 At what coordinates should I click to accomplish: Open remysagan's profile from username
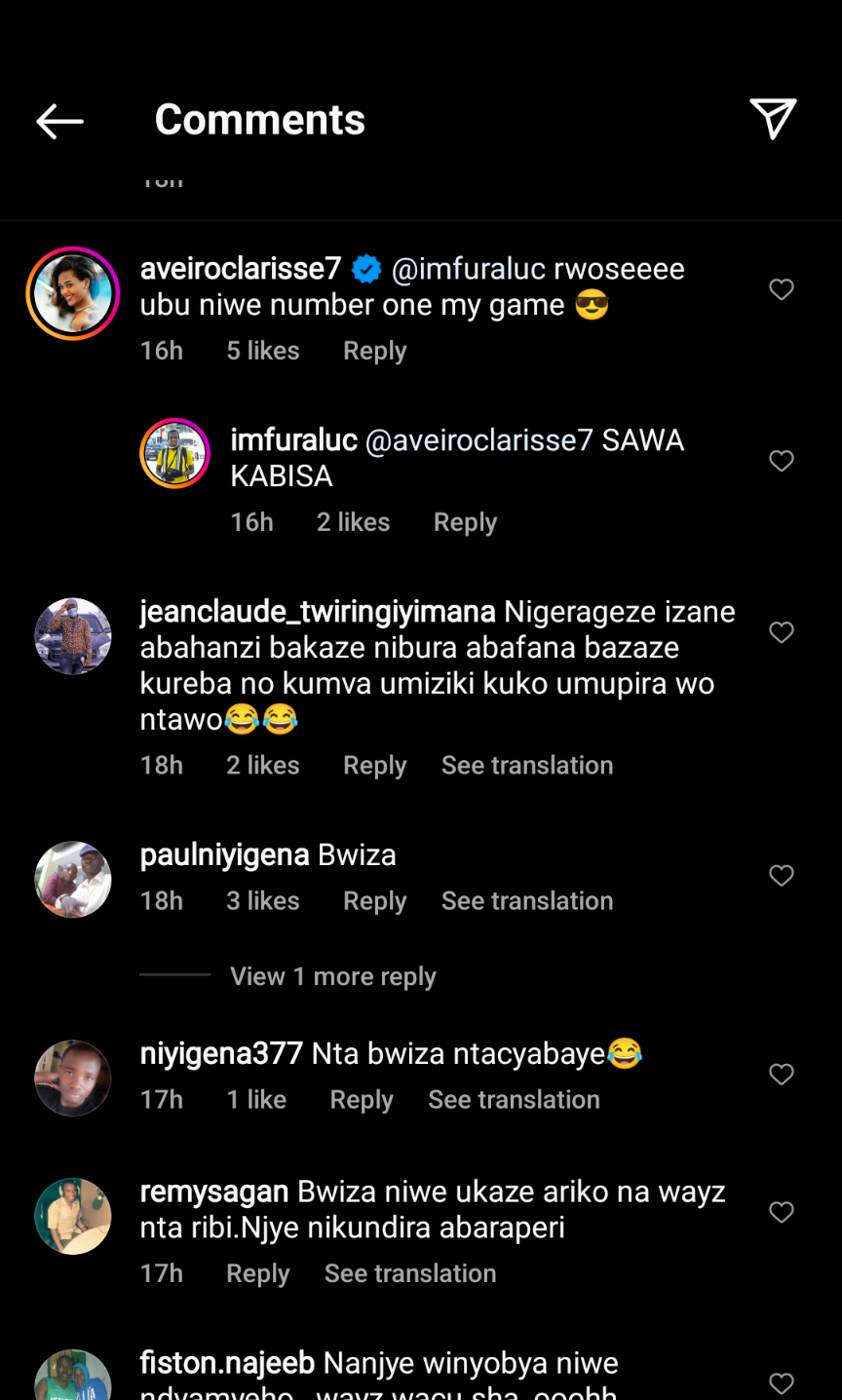pyautogui.click(x=214, y=1192)
